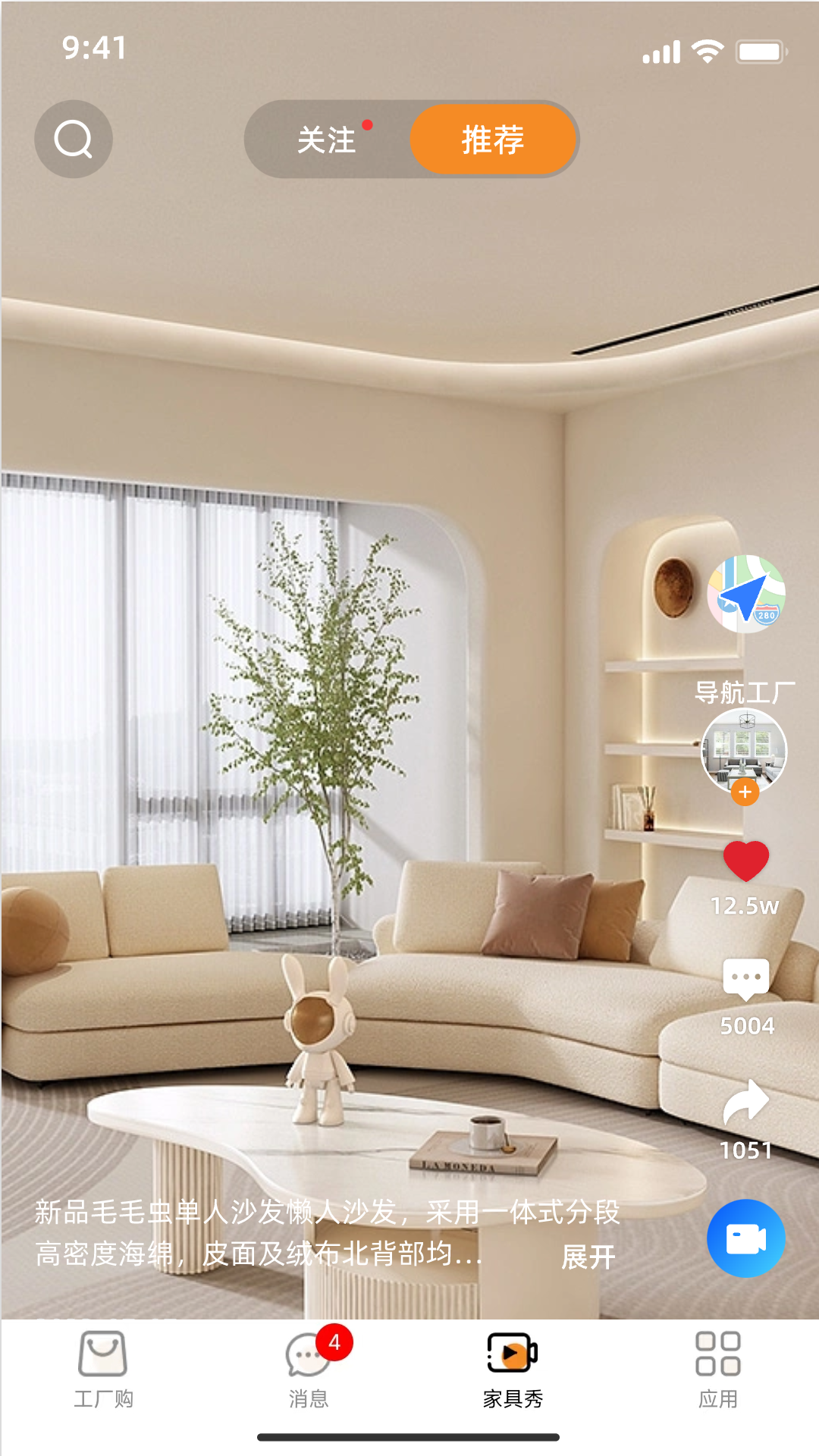Expand description with 展开
Screen dimensions: 819x1456
point(588,1257)
